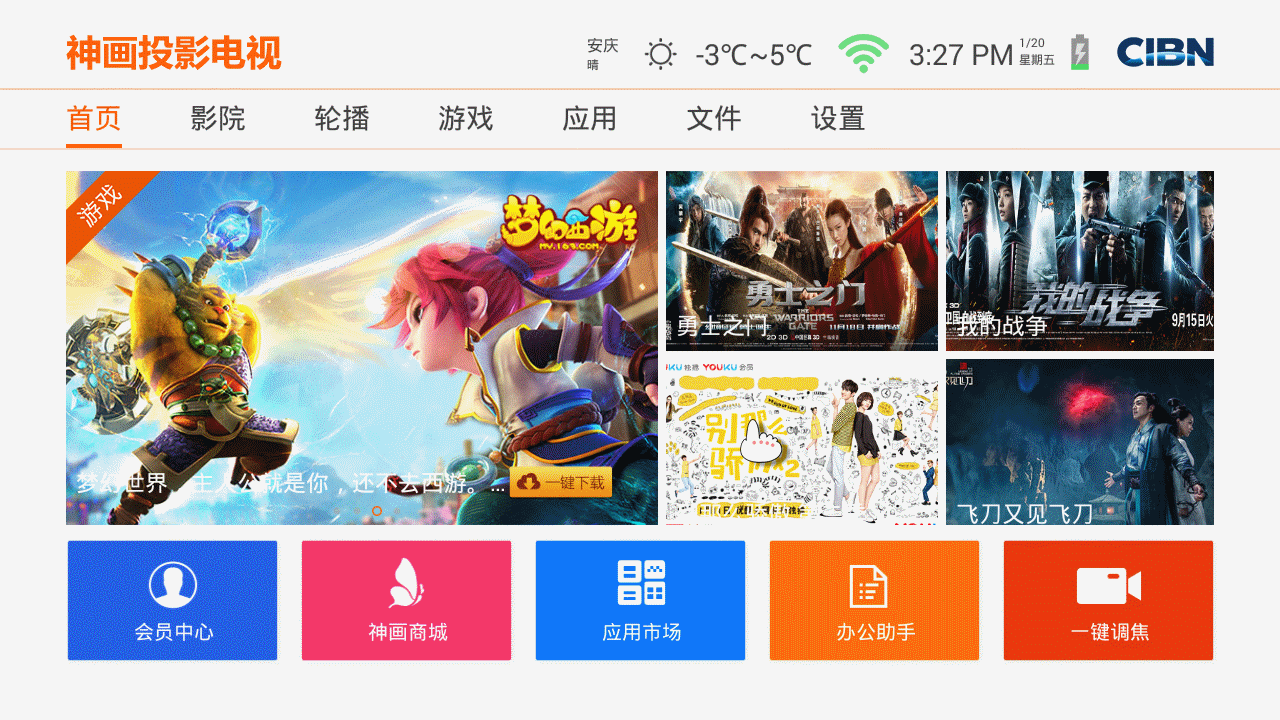Switch to the 轮播 tab
This screenshot has height=720, width=1280.
tap(341, 119)
